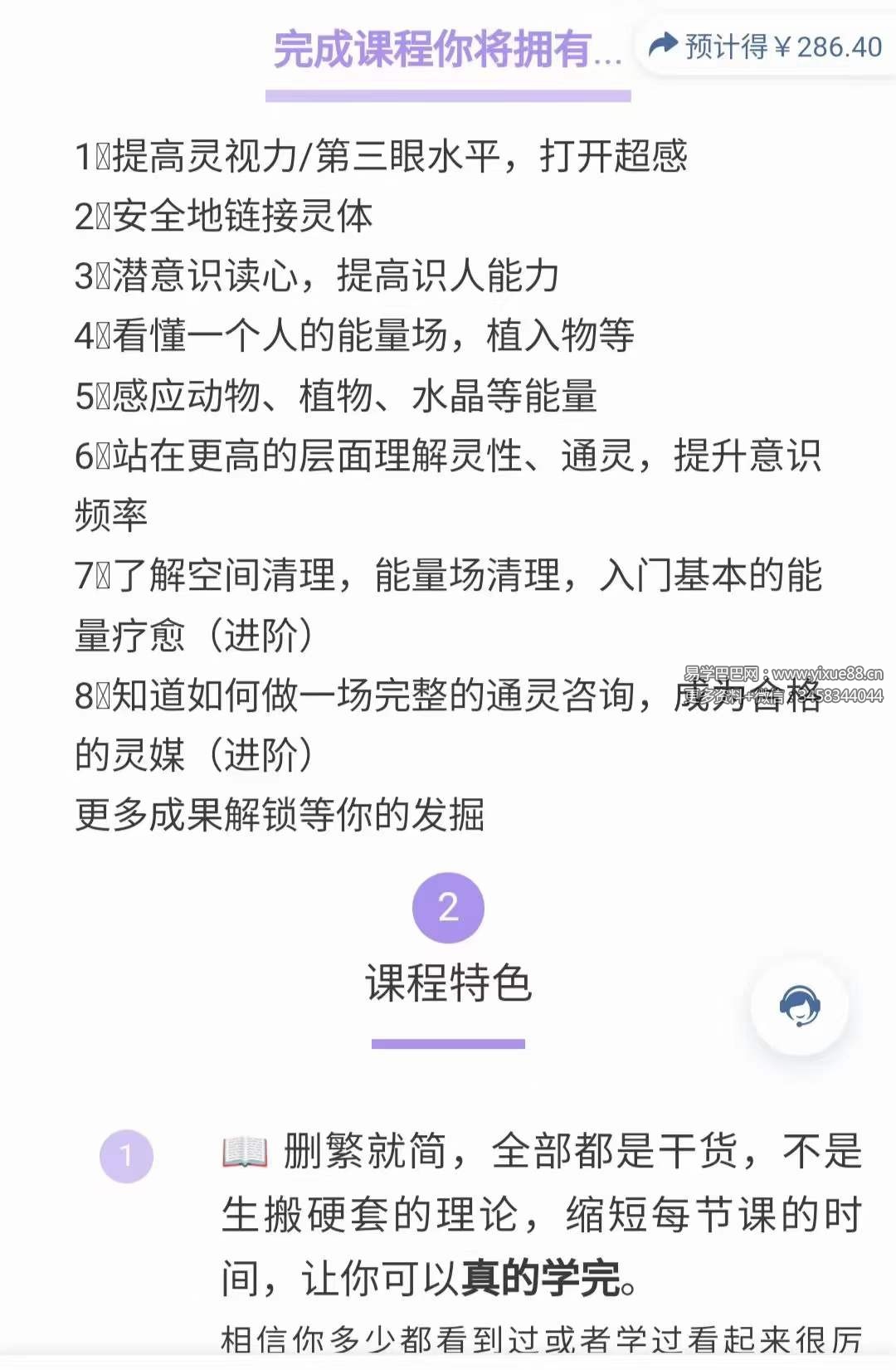The height and width of the screenshot is (1370, 896).
Task: Select the 课程特色 section heading
Action: pyautogui.click(x=449, y=984)
